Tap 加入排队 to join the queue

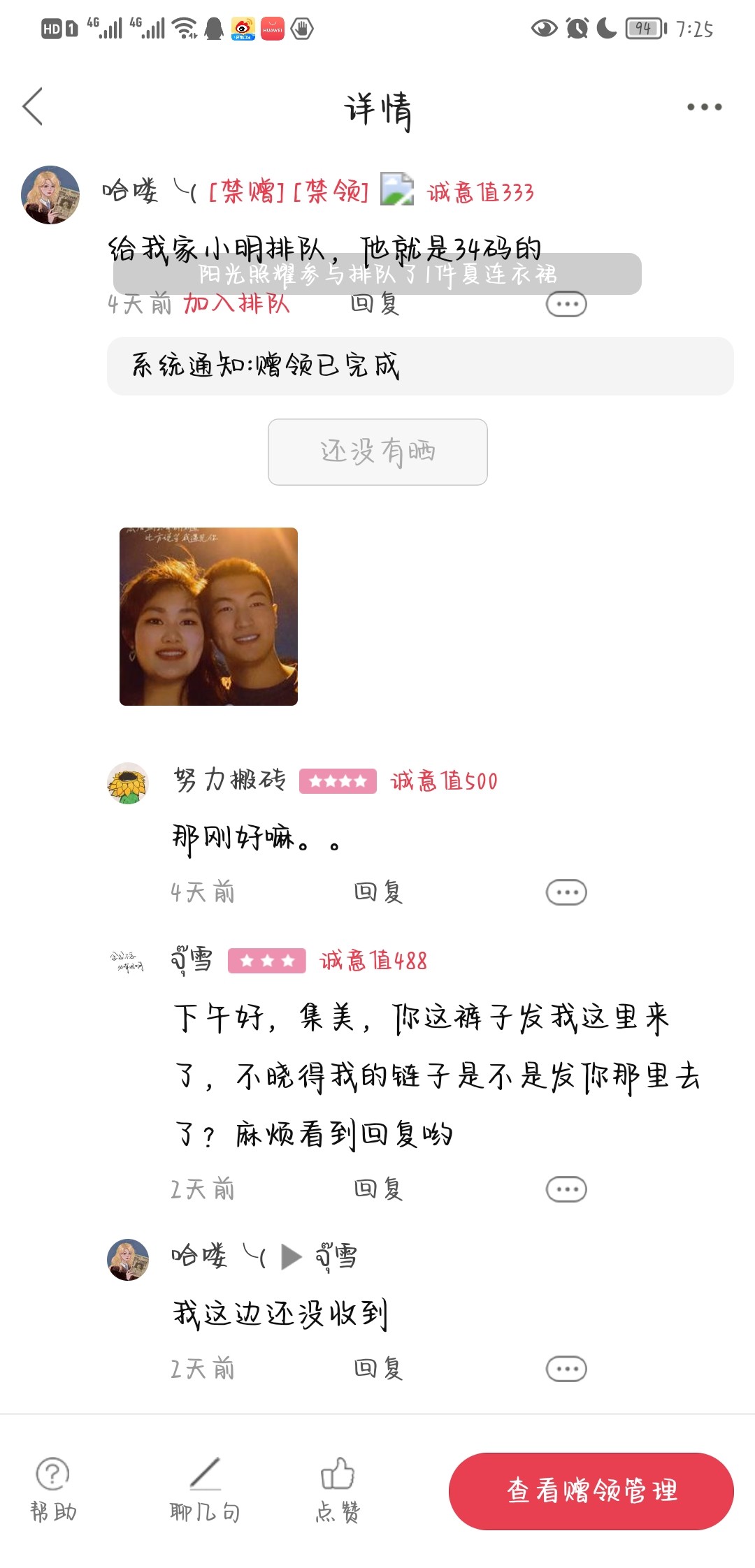[236, 304]
